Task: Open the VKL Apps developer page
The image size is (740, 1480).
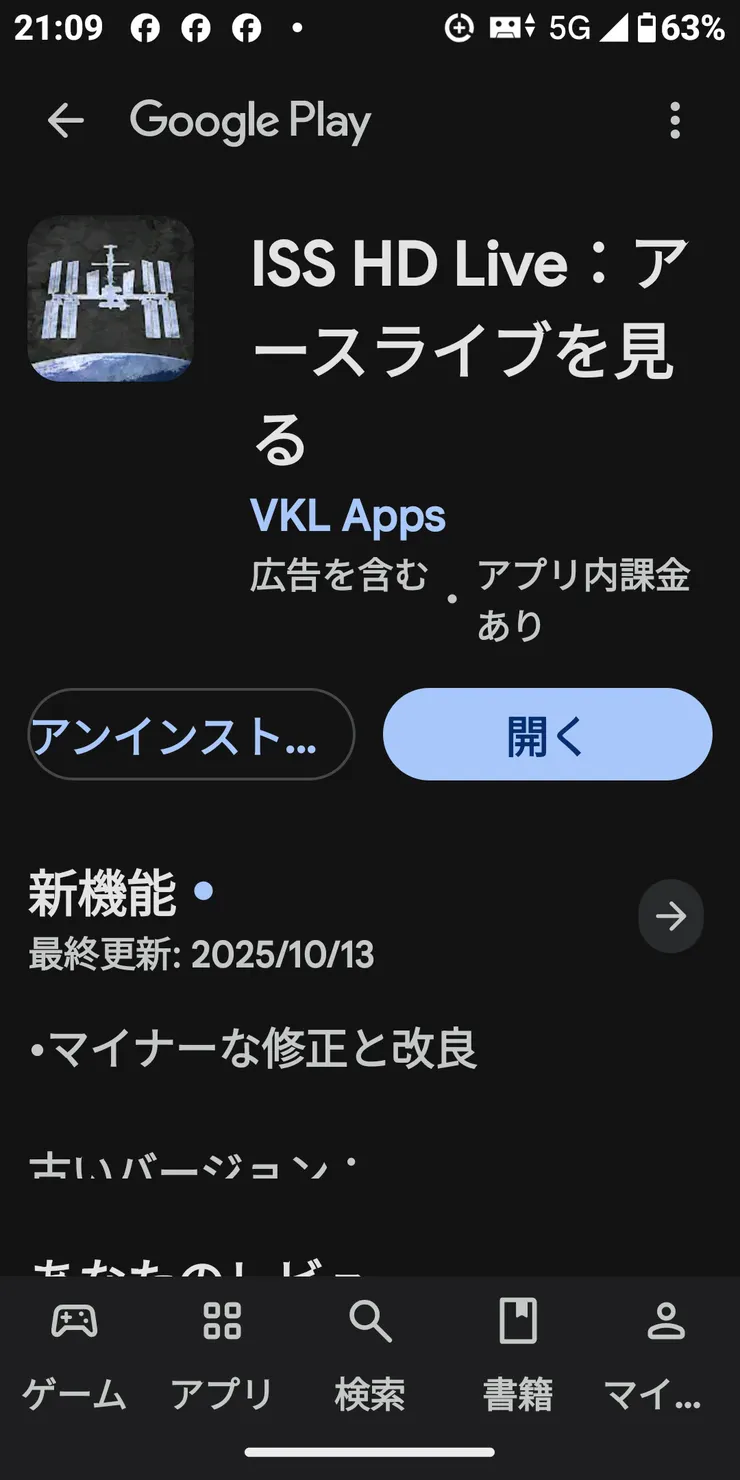Action: [x=347, y=513]
